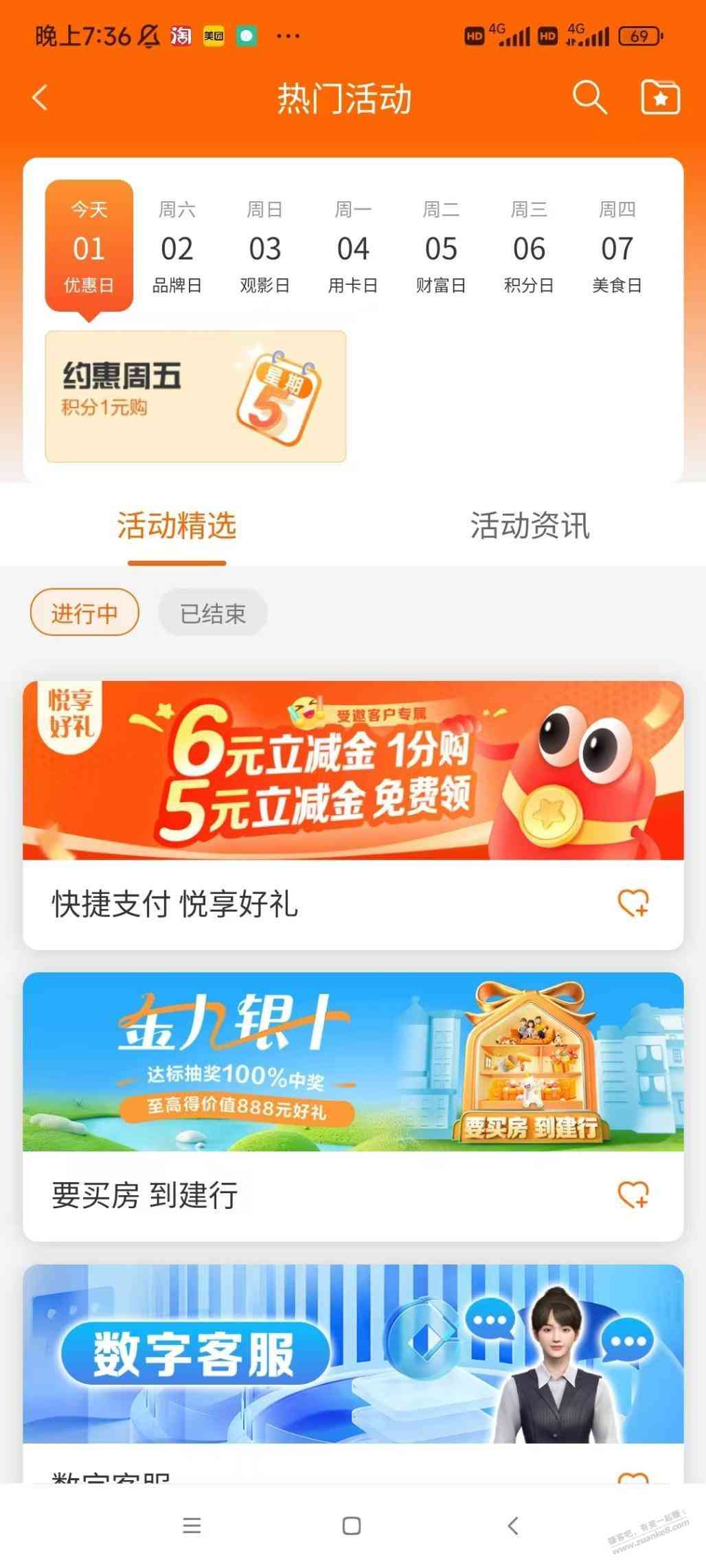Screen dimensions: 706x1568
Task: Open the 约惠周五 积分1元购 card
Action: pos(196,396)
